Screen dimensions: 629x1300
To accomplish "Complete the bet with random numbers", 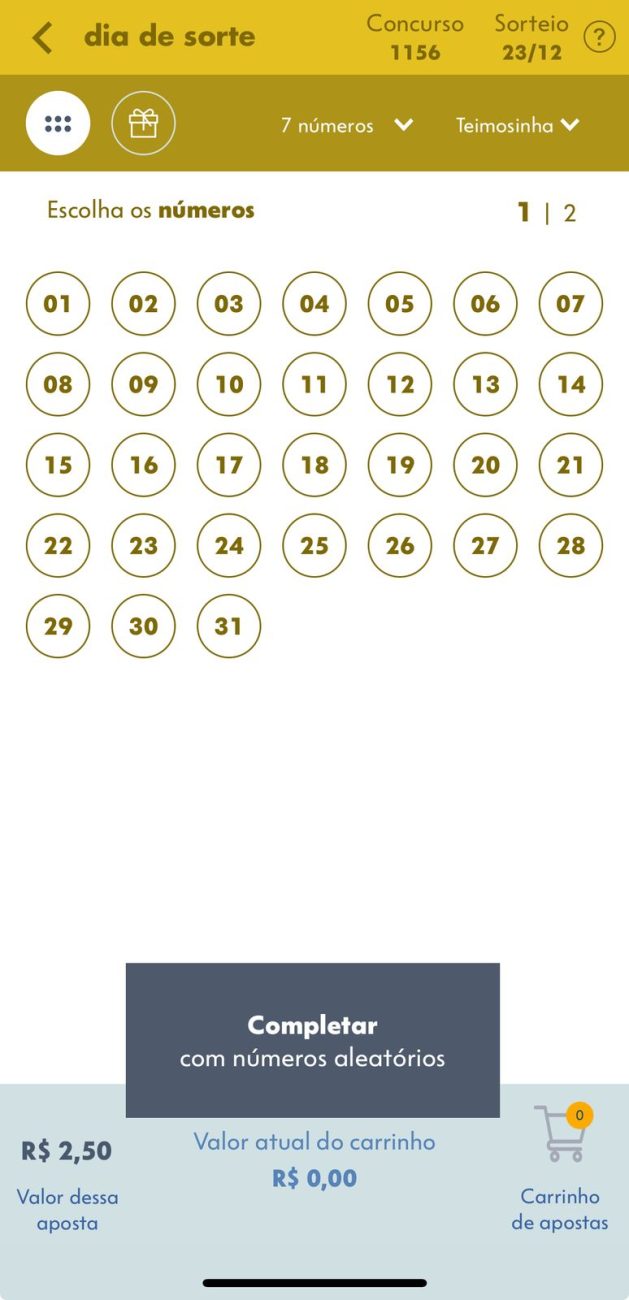I will [x=312, y=1040].
